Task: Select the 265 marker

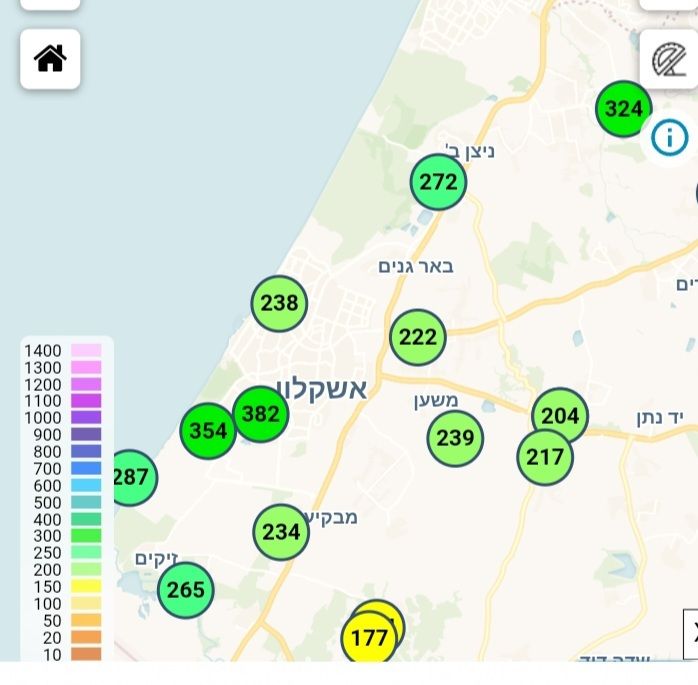Action: pos(186,590)
